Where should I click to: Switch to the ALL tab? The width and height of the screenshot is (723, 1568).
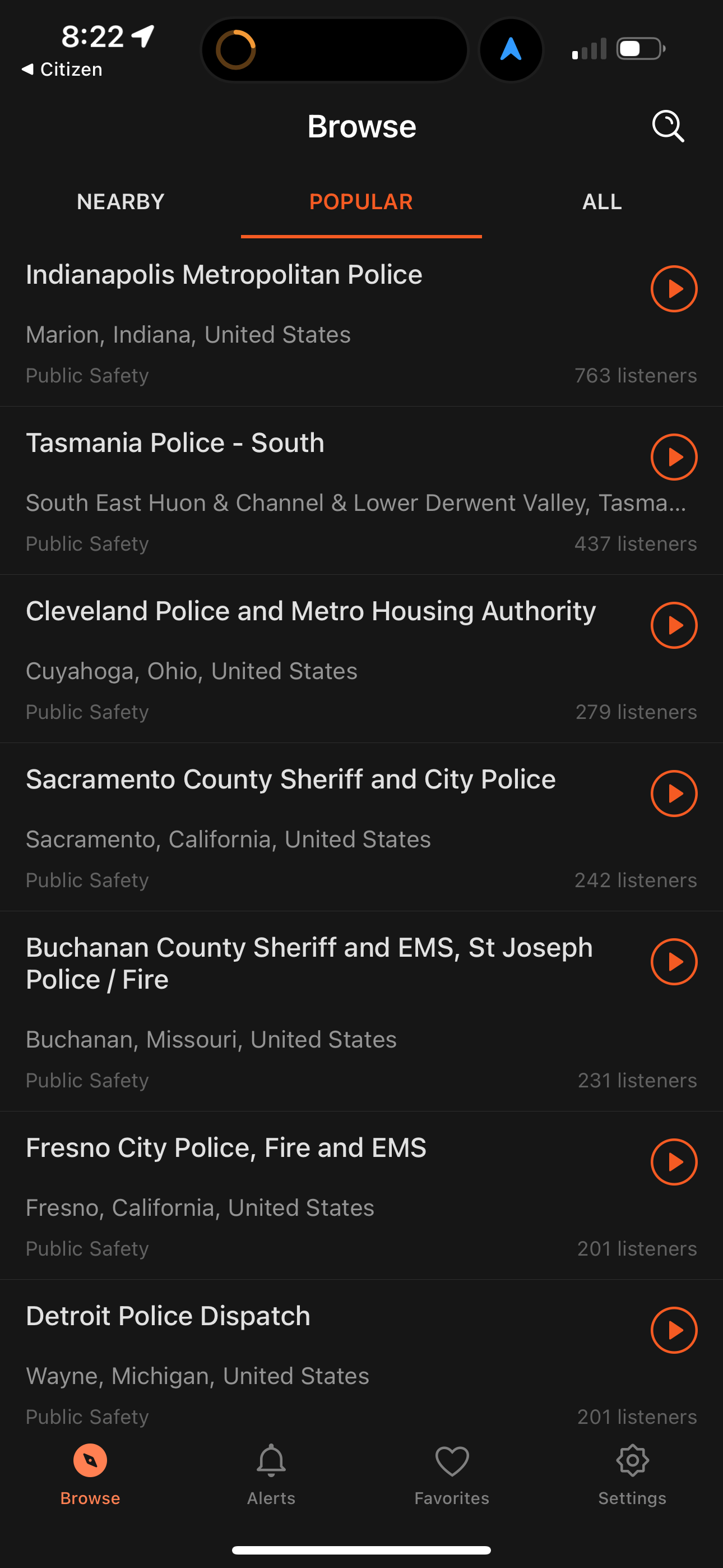click(601, 201)
